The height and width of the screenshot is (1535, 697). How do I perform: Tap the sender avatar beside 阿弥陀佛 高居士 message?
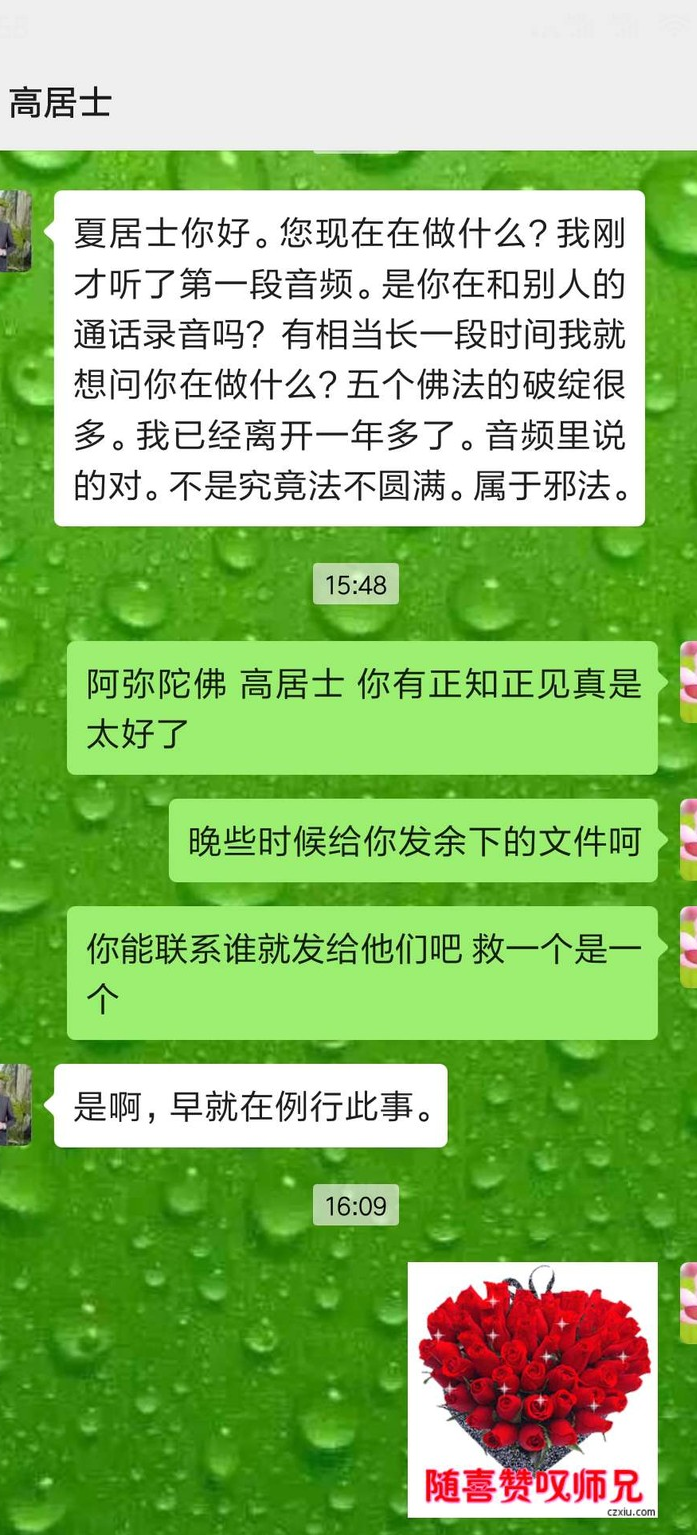pyautogui.click(x=688, y=682)
